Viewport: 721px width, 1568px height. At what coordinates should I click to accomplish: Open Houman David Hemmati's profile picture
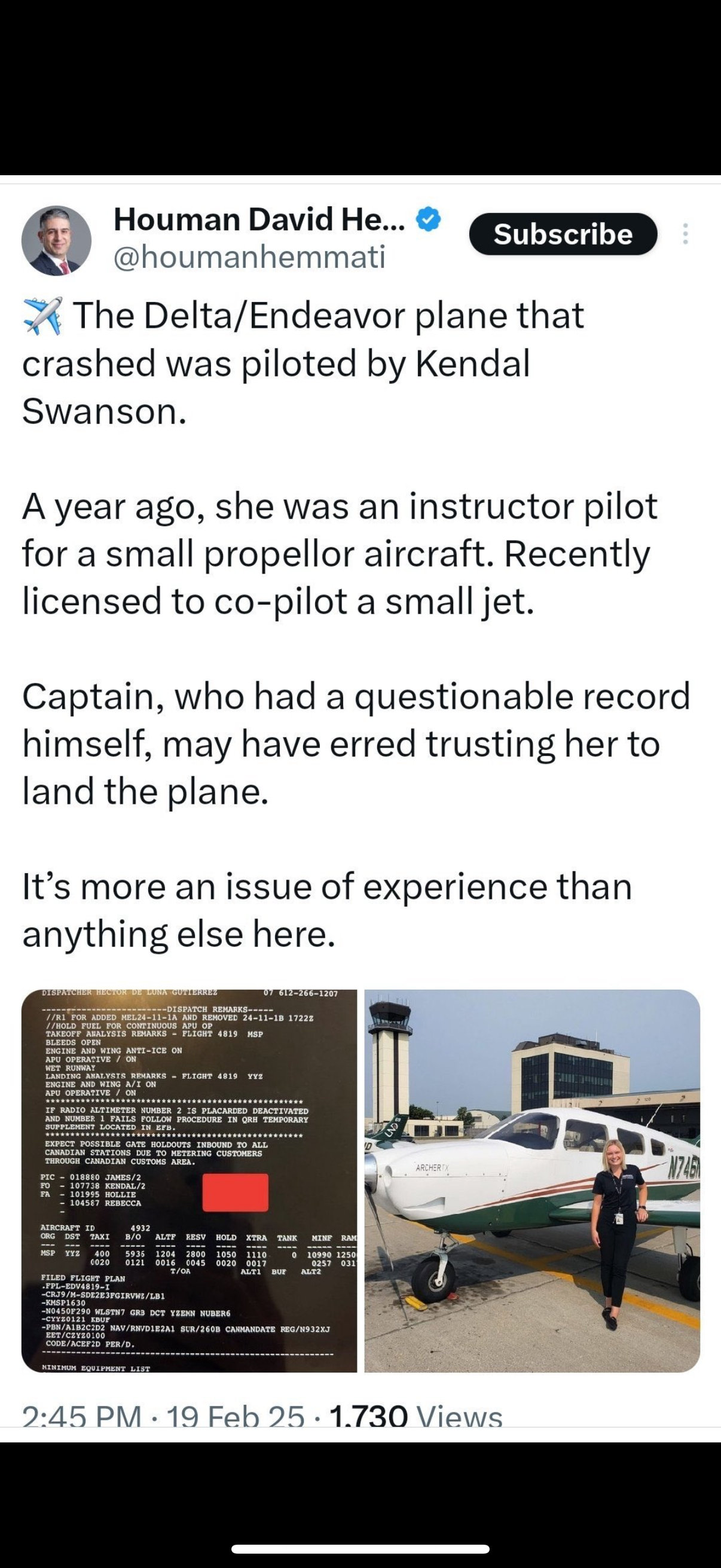56,240
